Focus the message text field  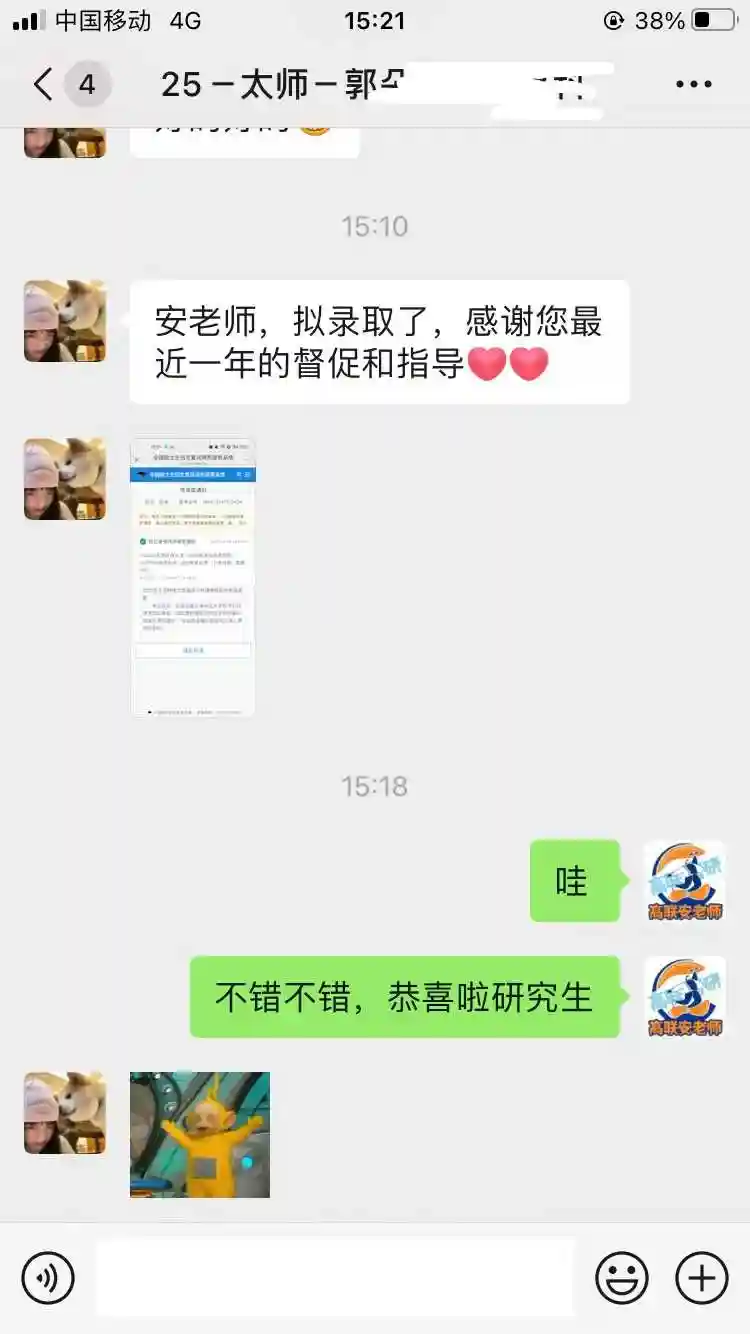click(335, 1277)
